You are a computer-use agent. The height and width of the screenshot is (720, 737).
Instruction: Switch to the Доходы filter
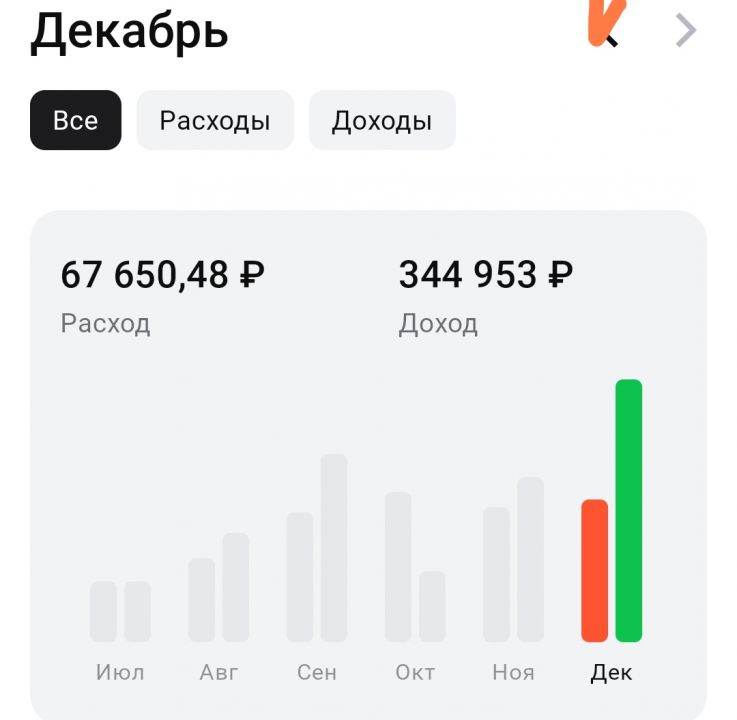tap(382, 121)
